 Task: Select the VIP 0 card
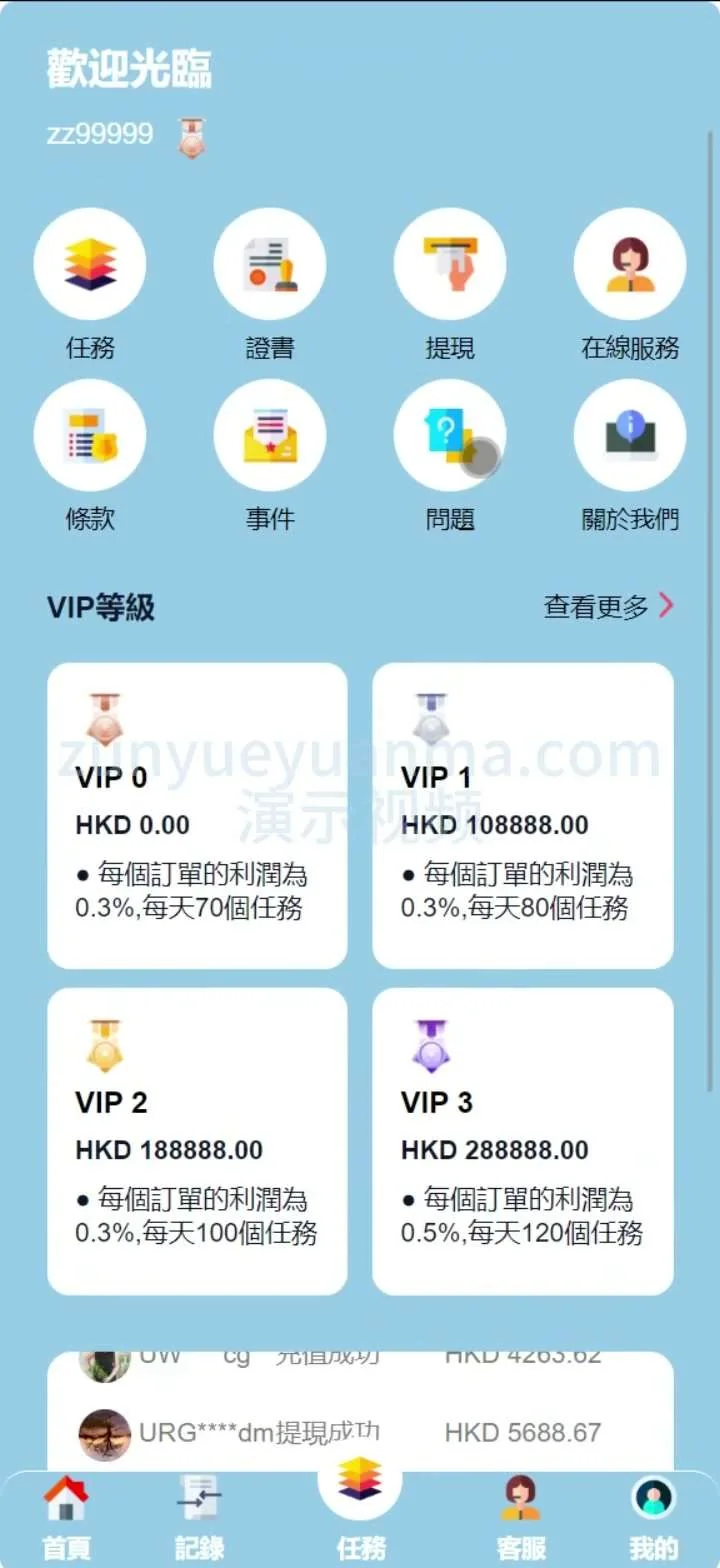[x=197, y=815]
